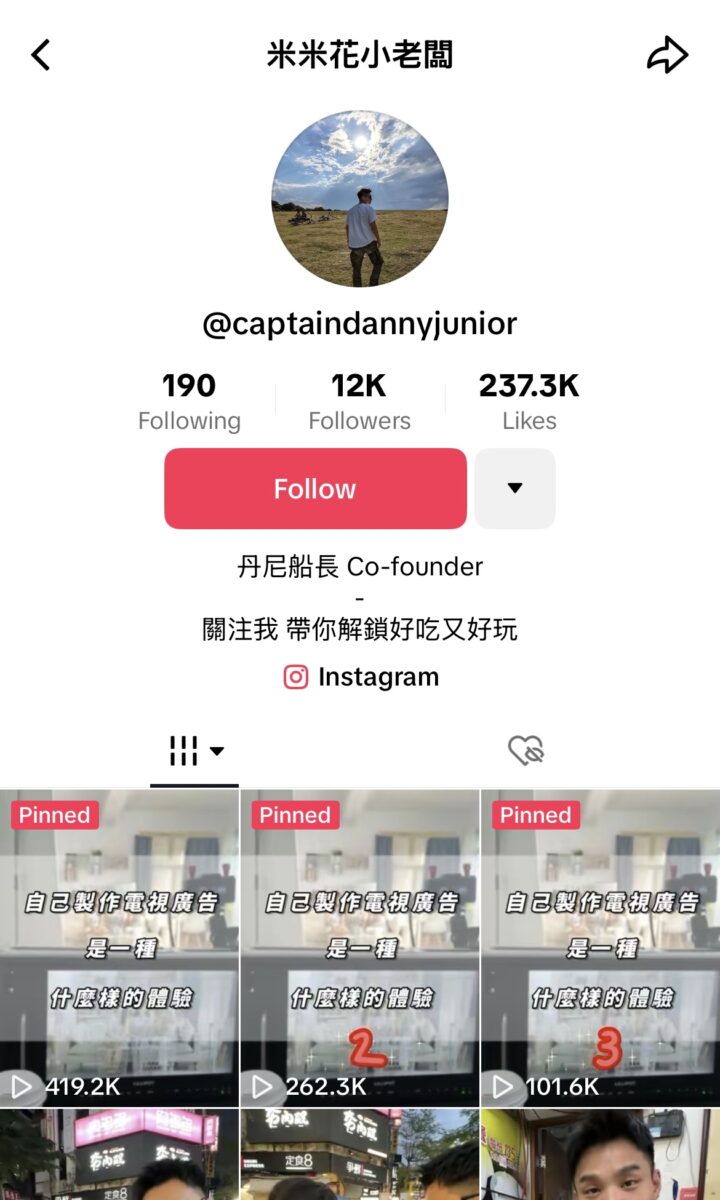
Task: Share this profile via arrow icon
Action: coord(667,55)
